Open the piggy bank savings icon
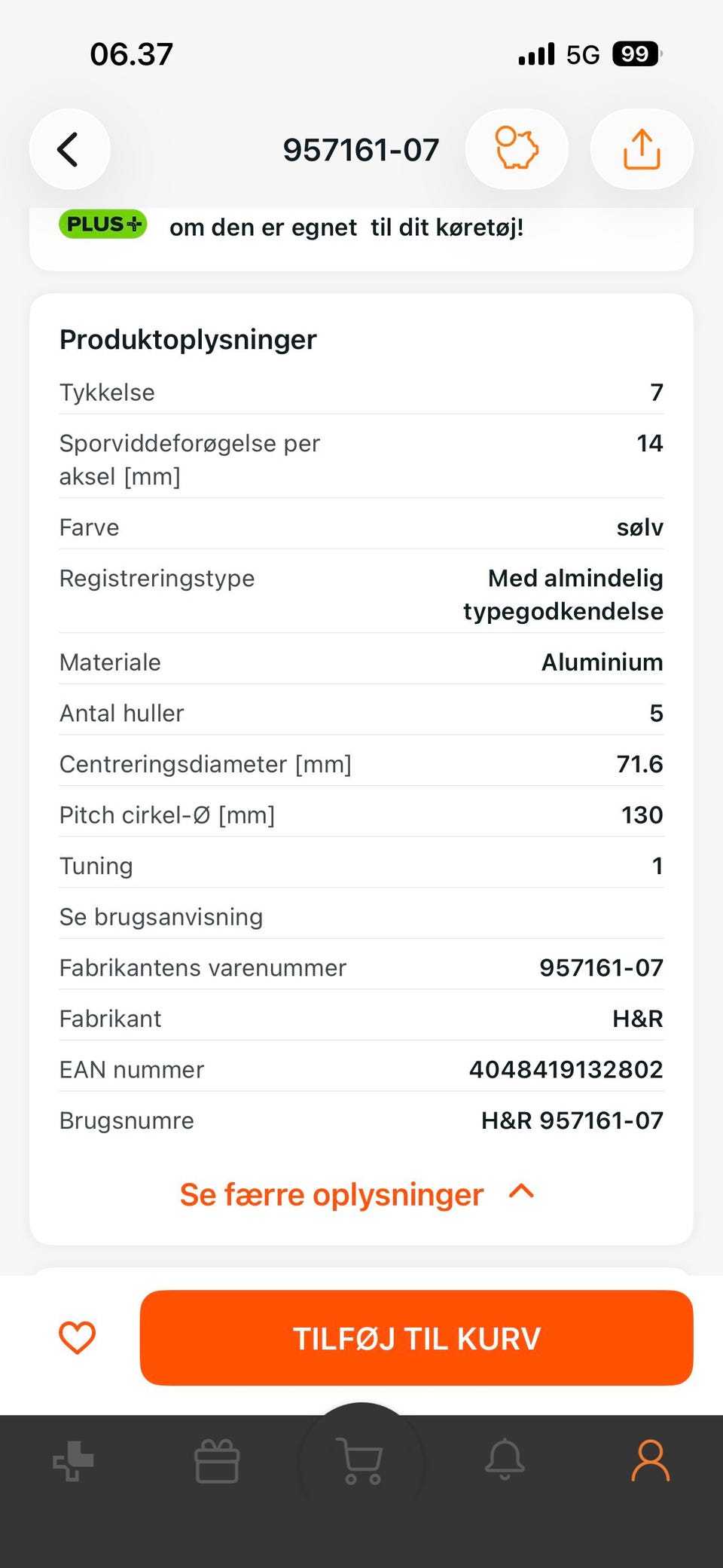 (517, 149)
